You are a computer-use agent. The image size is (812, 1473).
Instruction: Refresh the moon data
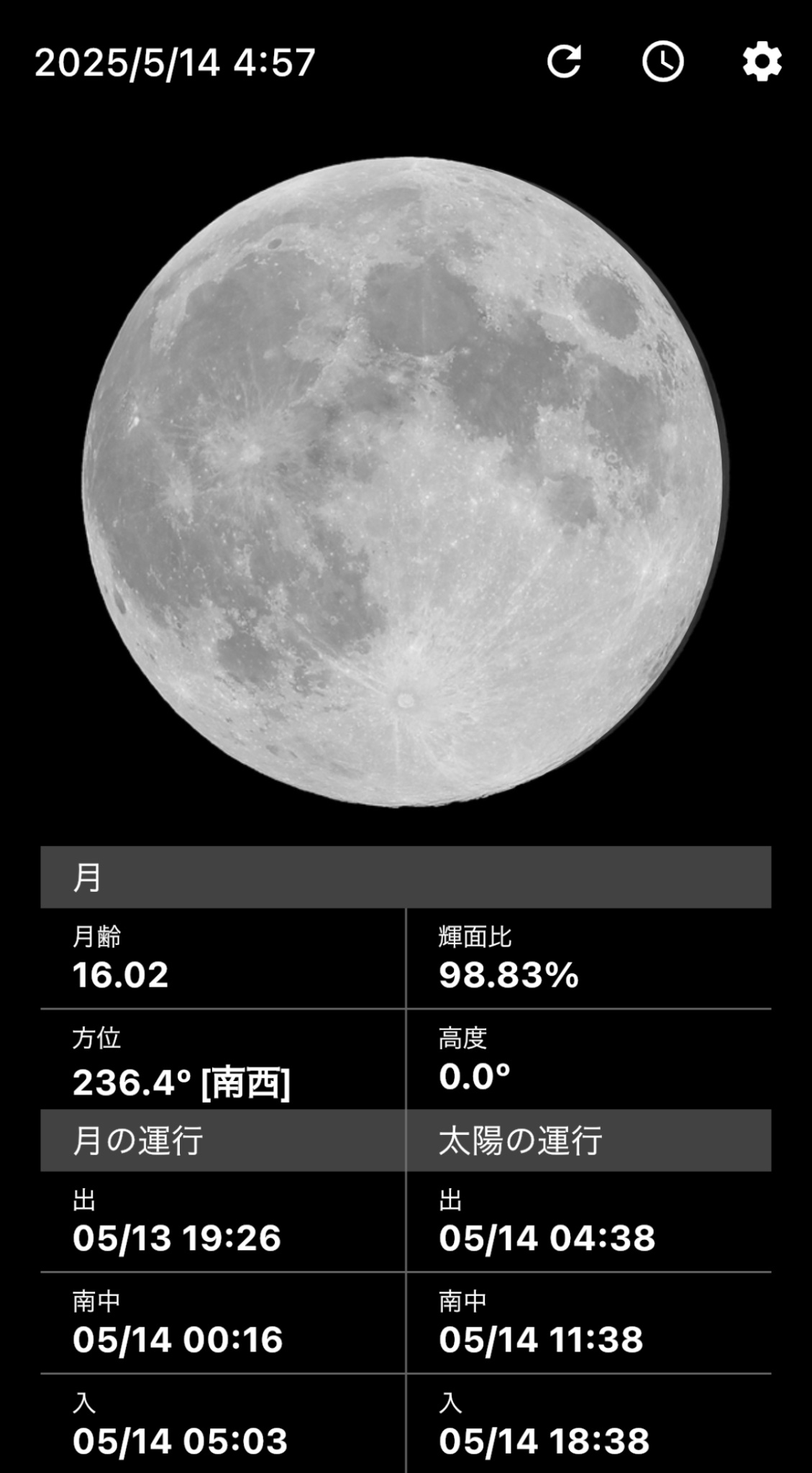pos(563,62)
